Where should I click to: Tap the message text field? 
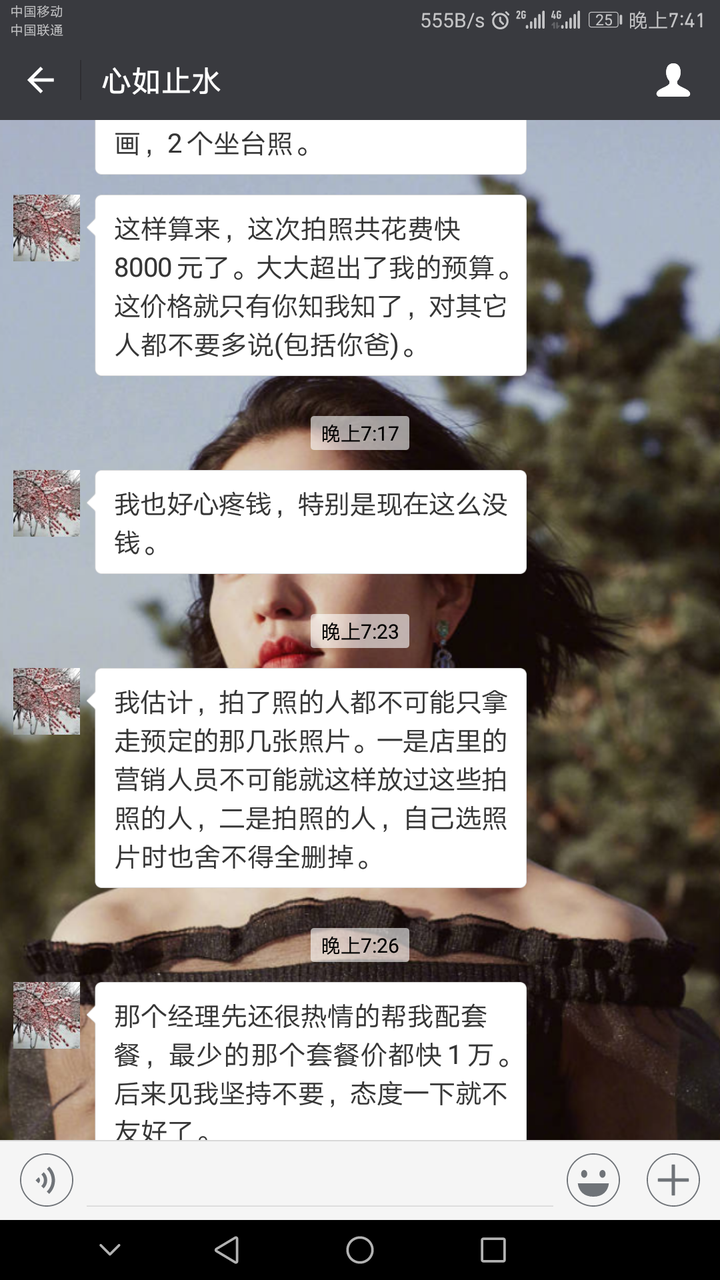click(x=320, y=1181)
